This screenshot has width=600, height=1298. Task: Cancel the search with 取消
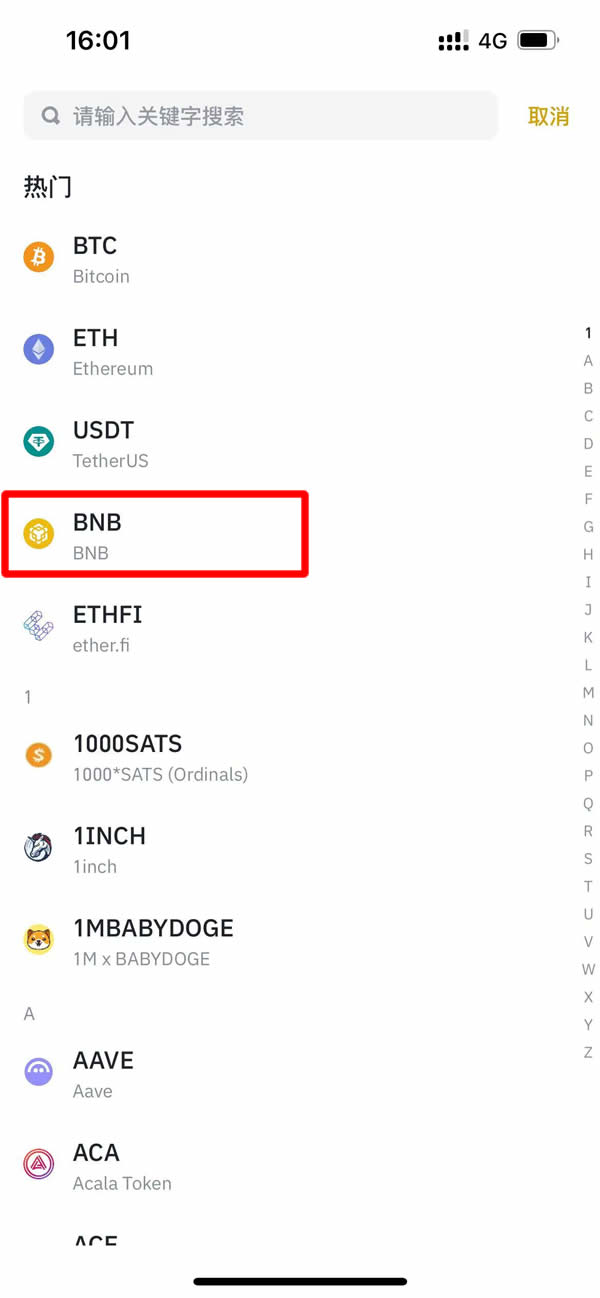click(x=548, y=116)
